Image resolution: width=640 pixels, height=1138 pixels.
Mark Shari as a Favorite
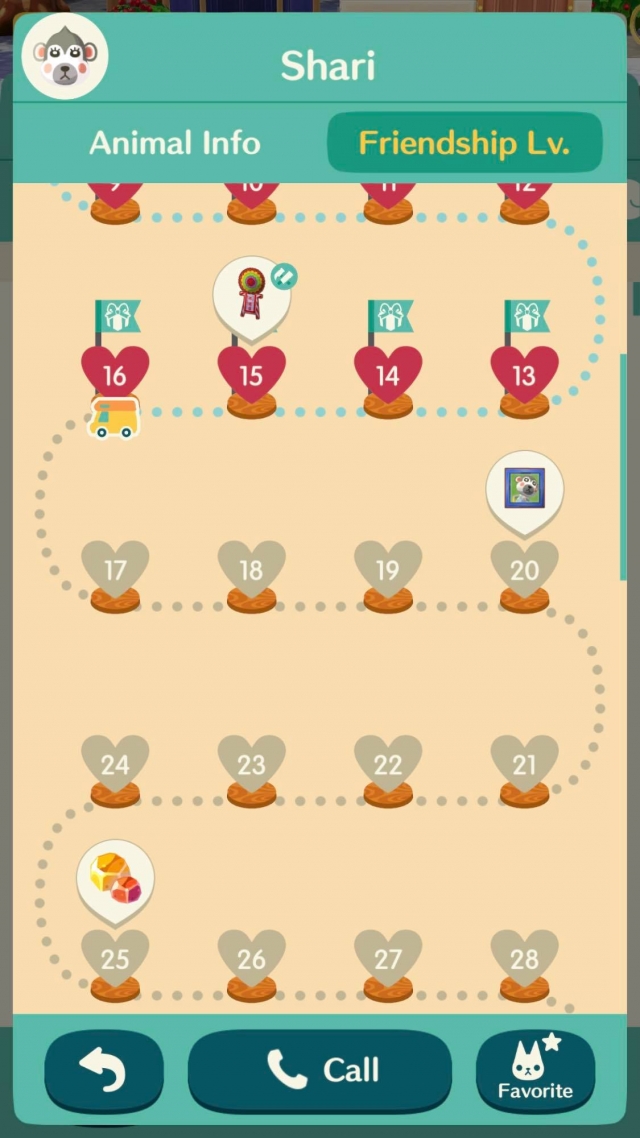(535, 1071)
